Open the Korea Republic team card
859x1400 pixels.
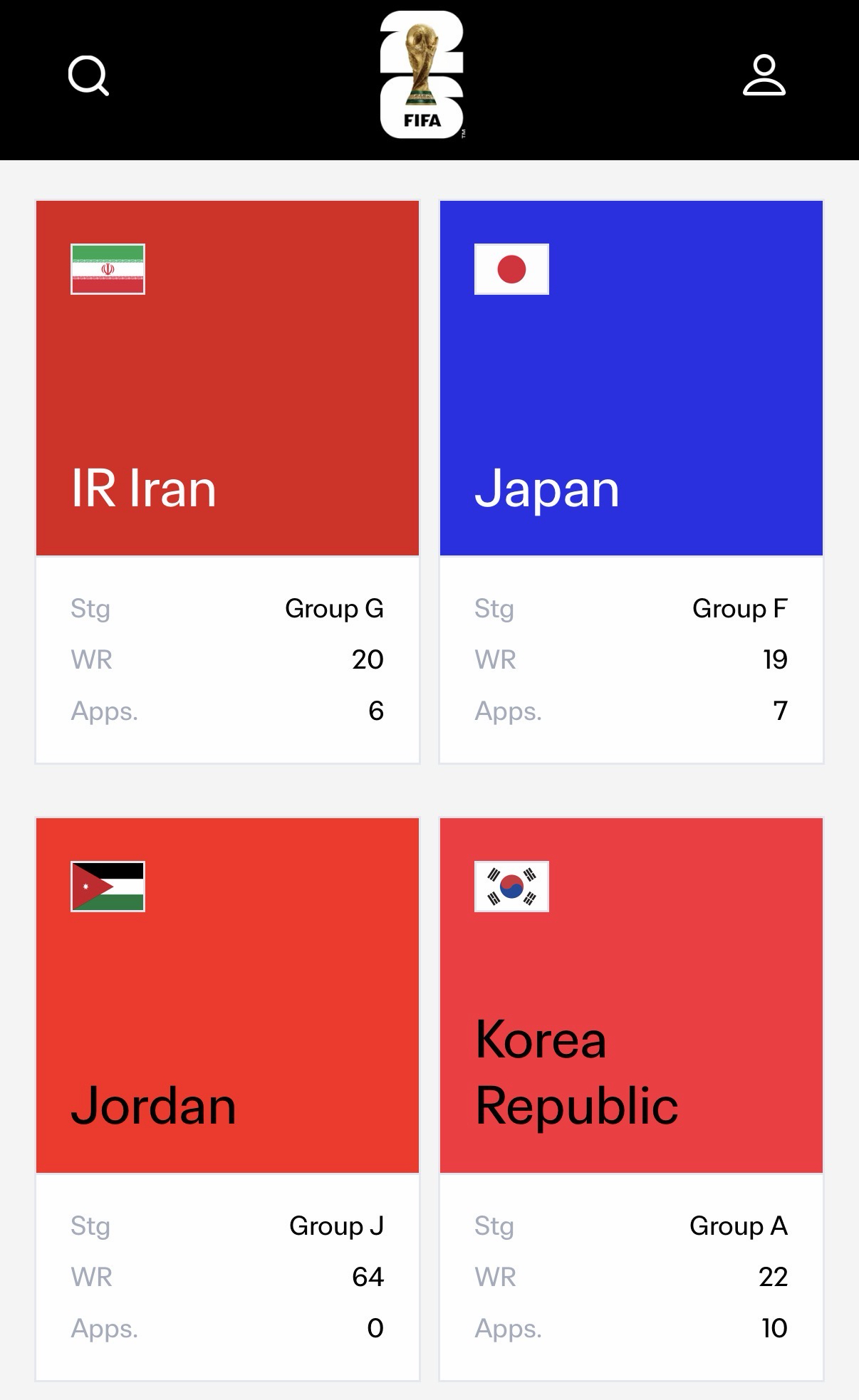tap(631, 1099)
